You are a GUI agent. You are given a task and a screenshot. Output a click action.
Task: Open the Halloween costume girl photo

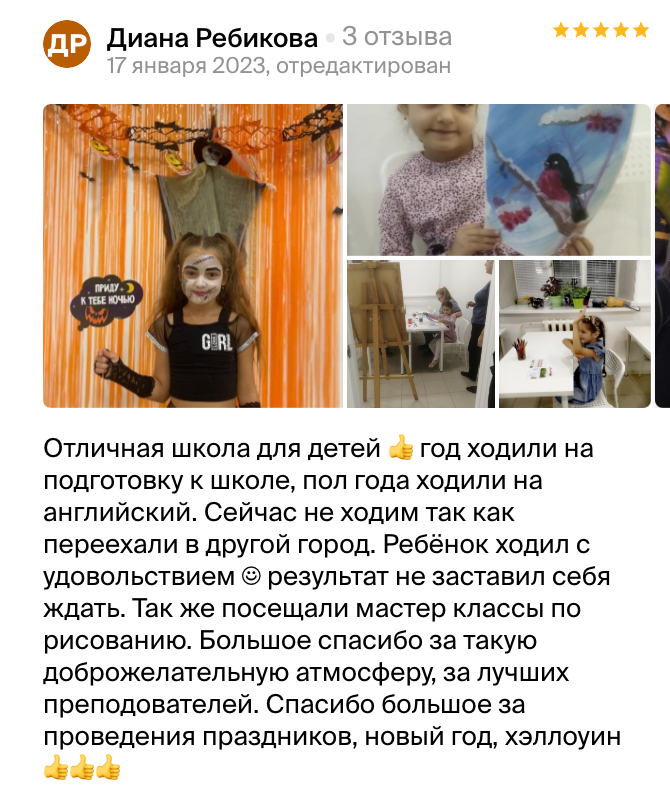click(193, 256)
